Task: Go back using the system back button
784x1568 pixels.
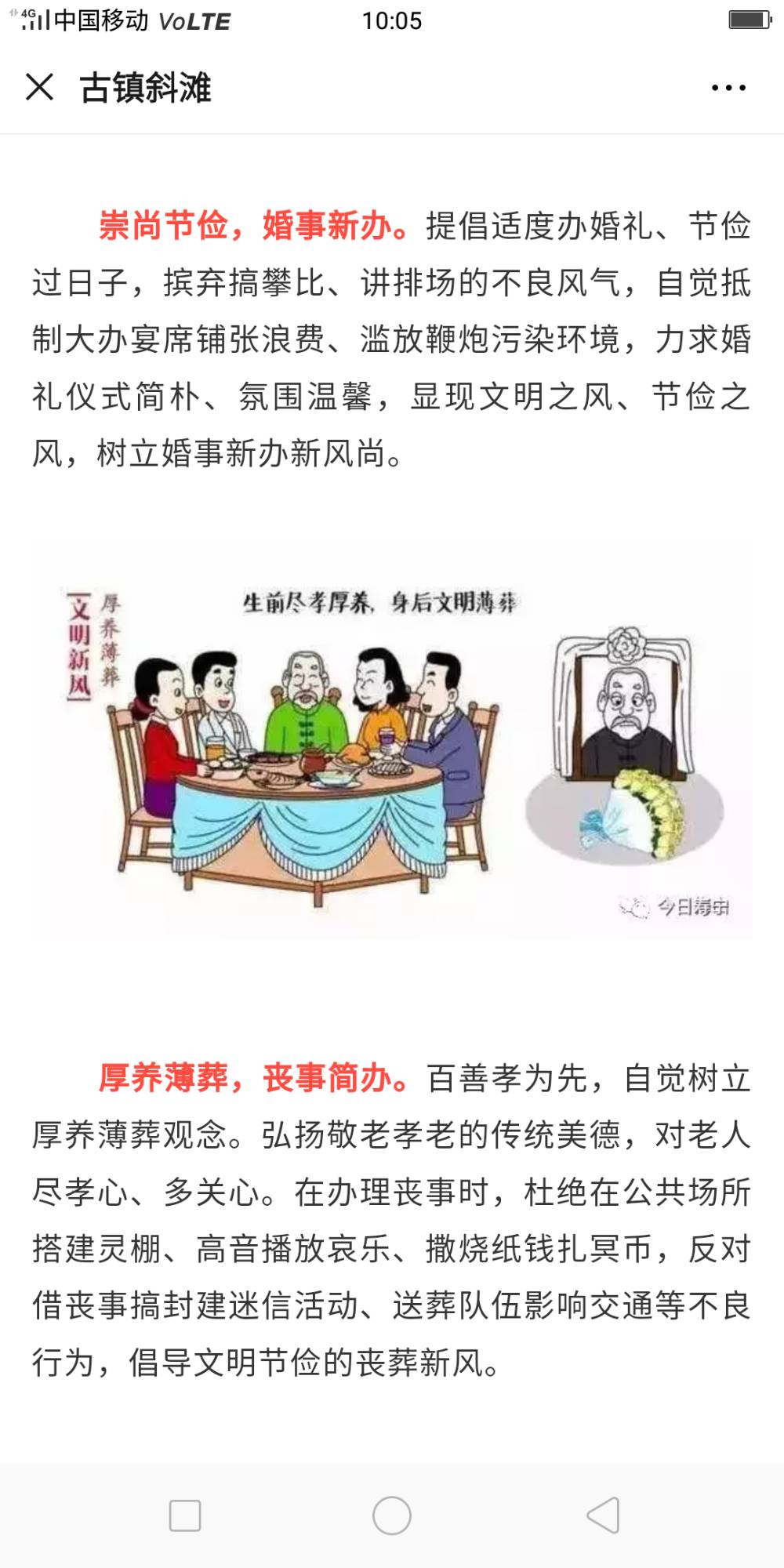Action: (604, 1515)
